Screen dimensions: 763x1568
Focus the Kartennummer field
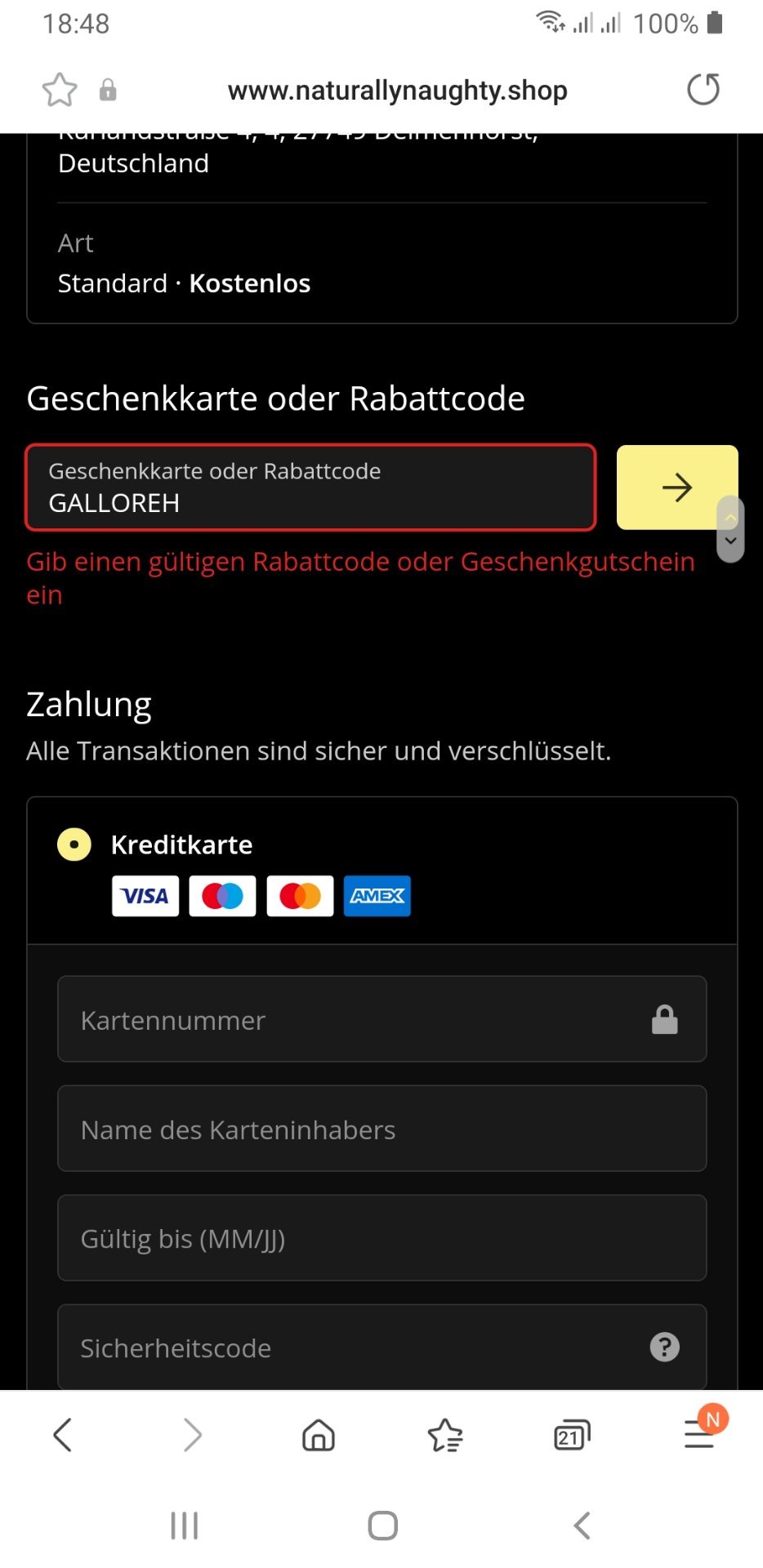tap(381, 1019)
